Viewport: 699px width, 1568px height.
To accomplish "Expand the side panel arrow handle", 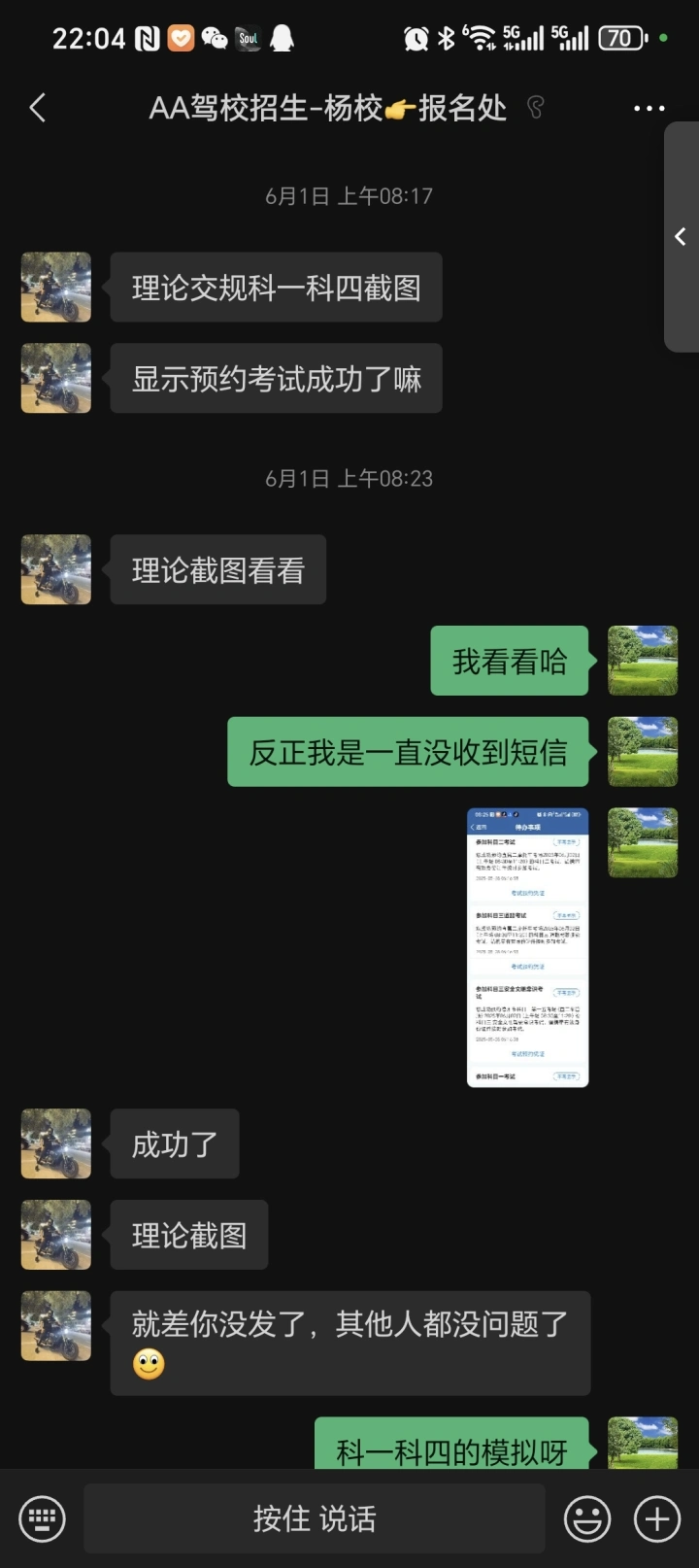I will (x=682, y=236).
